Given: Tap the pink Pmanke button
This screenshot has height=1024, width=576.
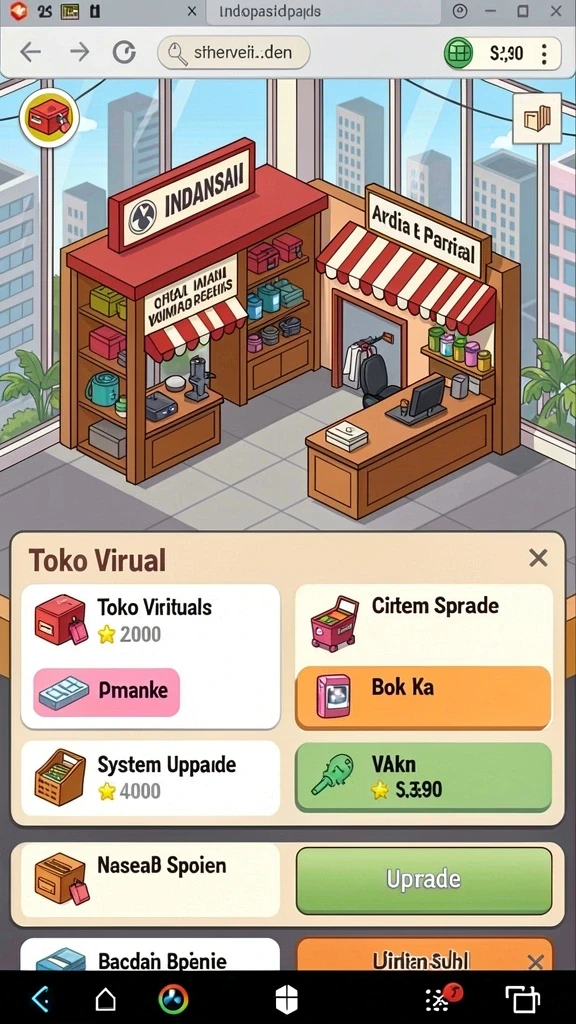Looking at the screenshot, I should point(106,692).
